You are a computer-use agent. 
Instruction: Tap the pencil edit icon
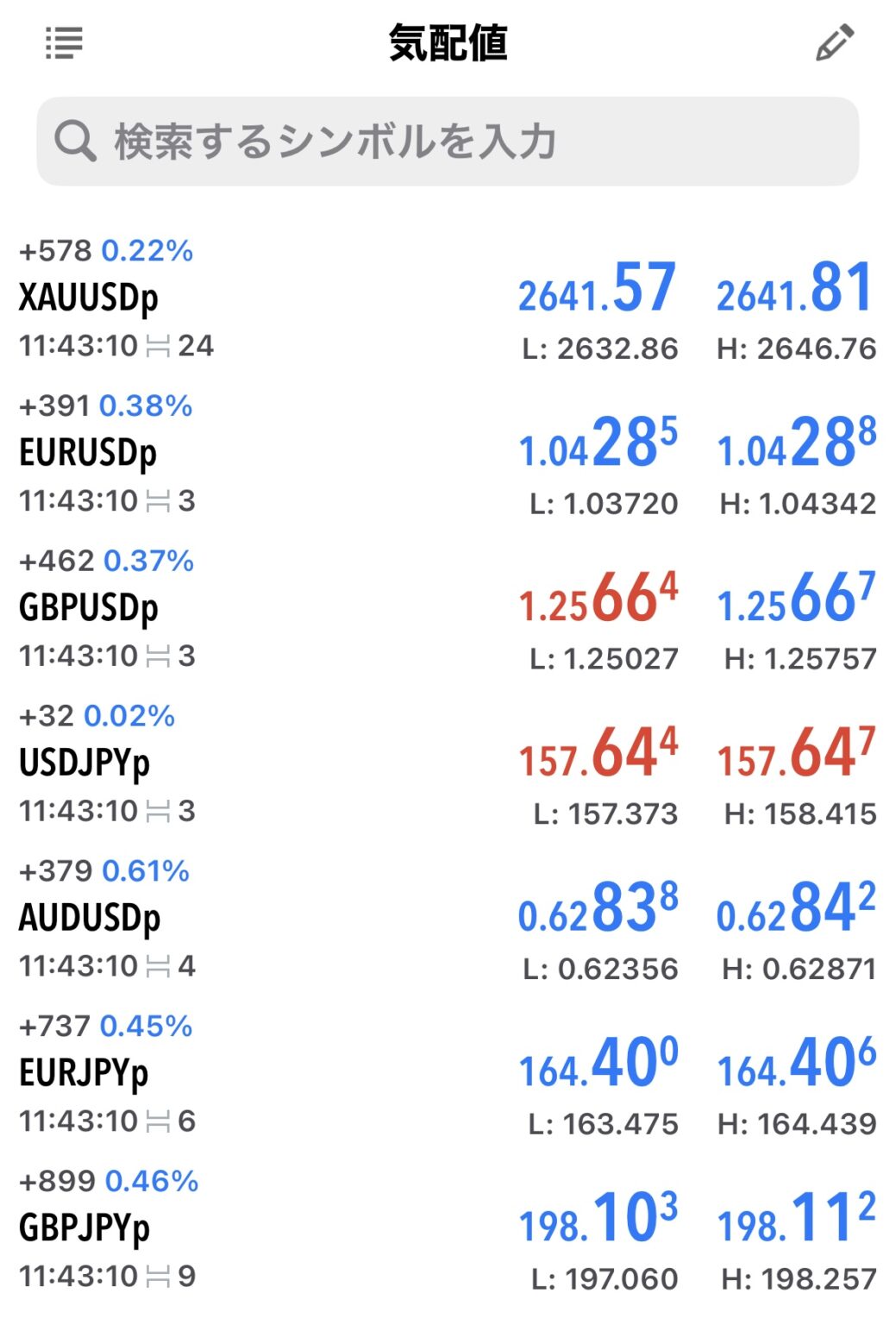[x=834, y=43]
